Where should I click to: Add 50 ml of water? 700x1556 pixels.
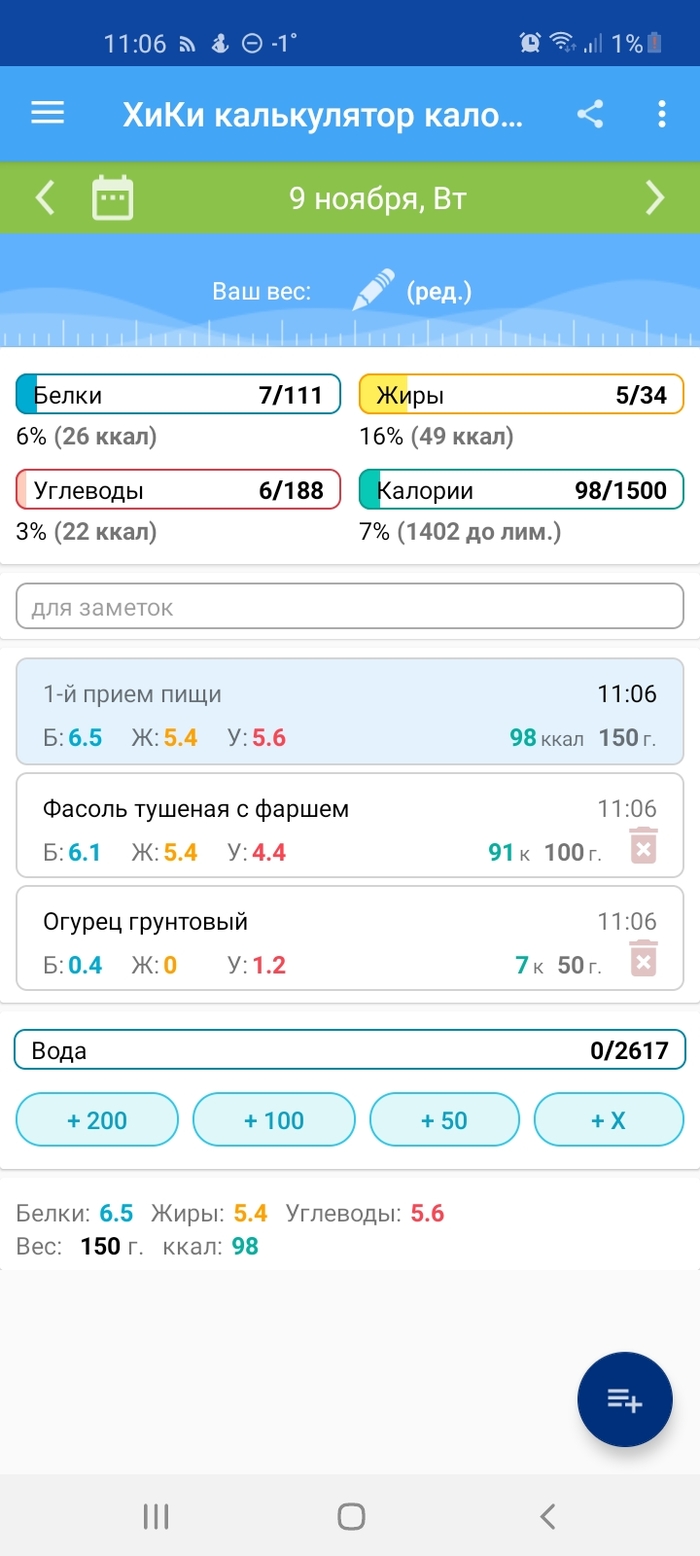point(445,1119)
